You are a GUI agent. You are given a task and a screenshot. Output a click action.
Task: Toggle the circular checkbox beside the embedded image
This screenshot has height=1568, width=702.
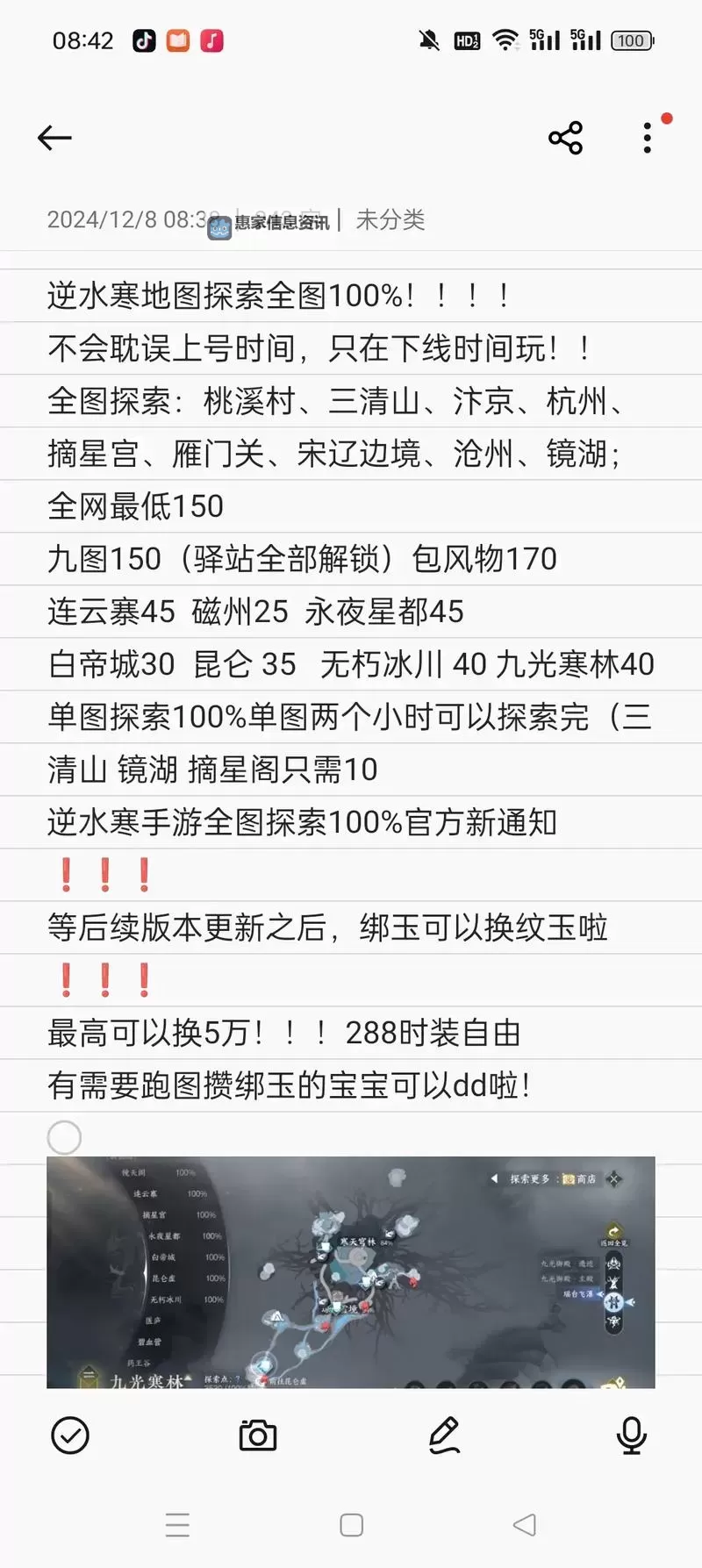point(64,1136)
